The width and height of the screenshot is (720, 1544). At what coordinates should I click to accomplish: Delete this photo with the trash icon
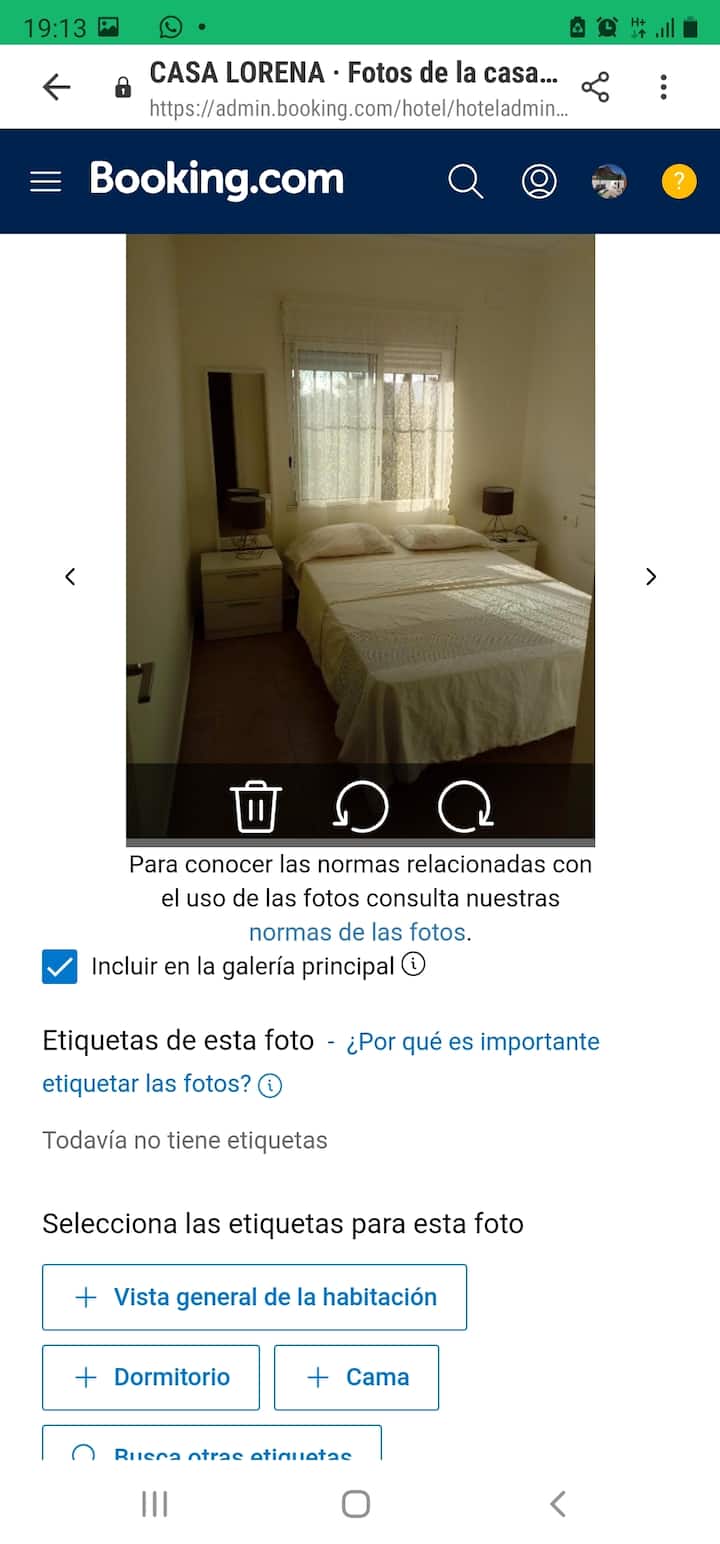click(x=256, y=806)
